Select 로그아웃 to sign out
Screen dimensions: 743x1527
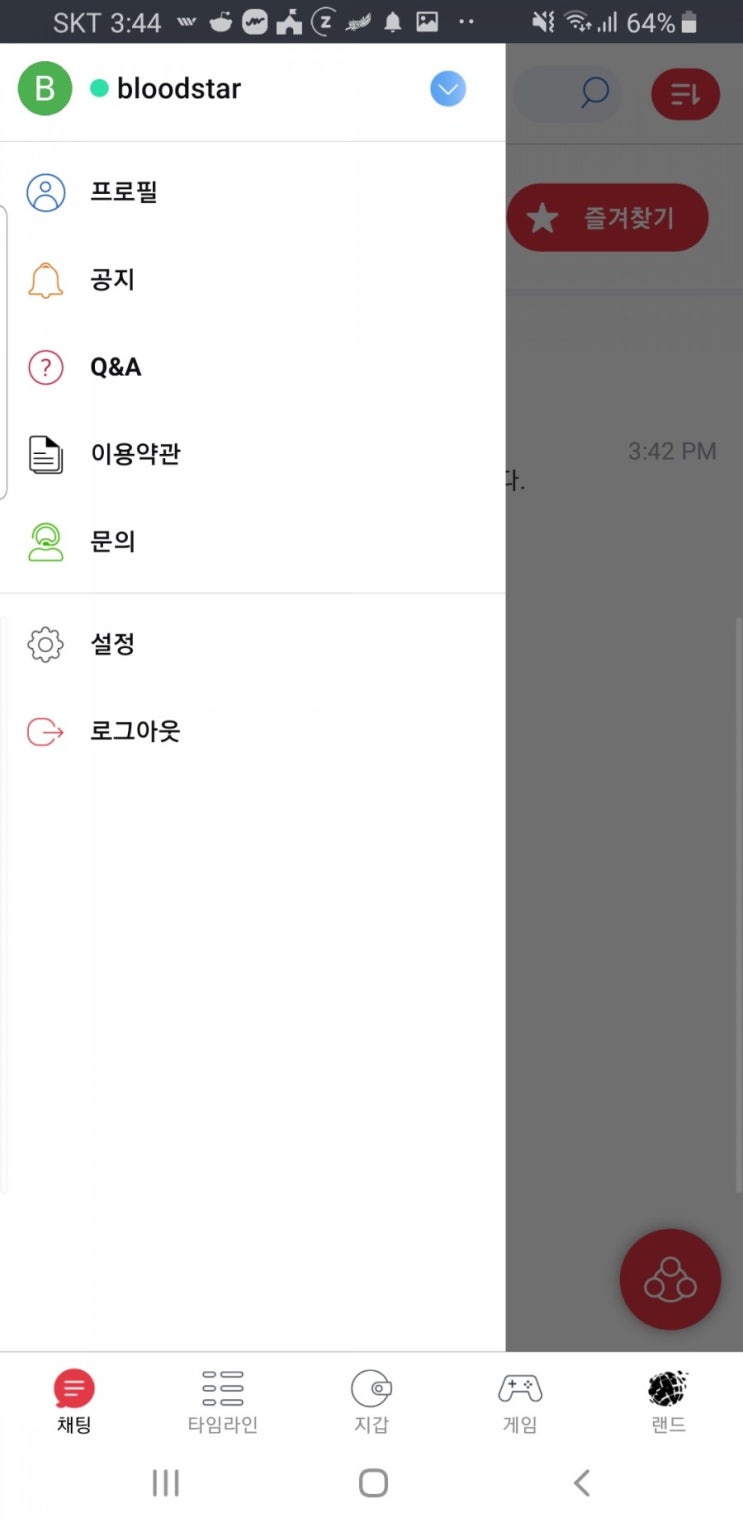pos(44,731)
